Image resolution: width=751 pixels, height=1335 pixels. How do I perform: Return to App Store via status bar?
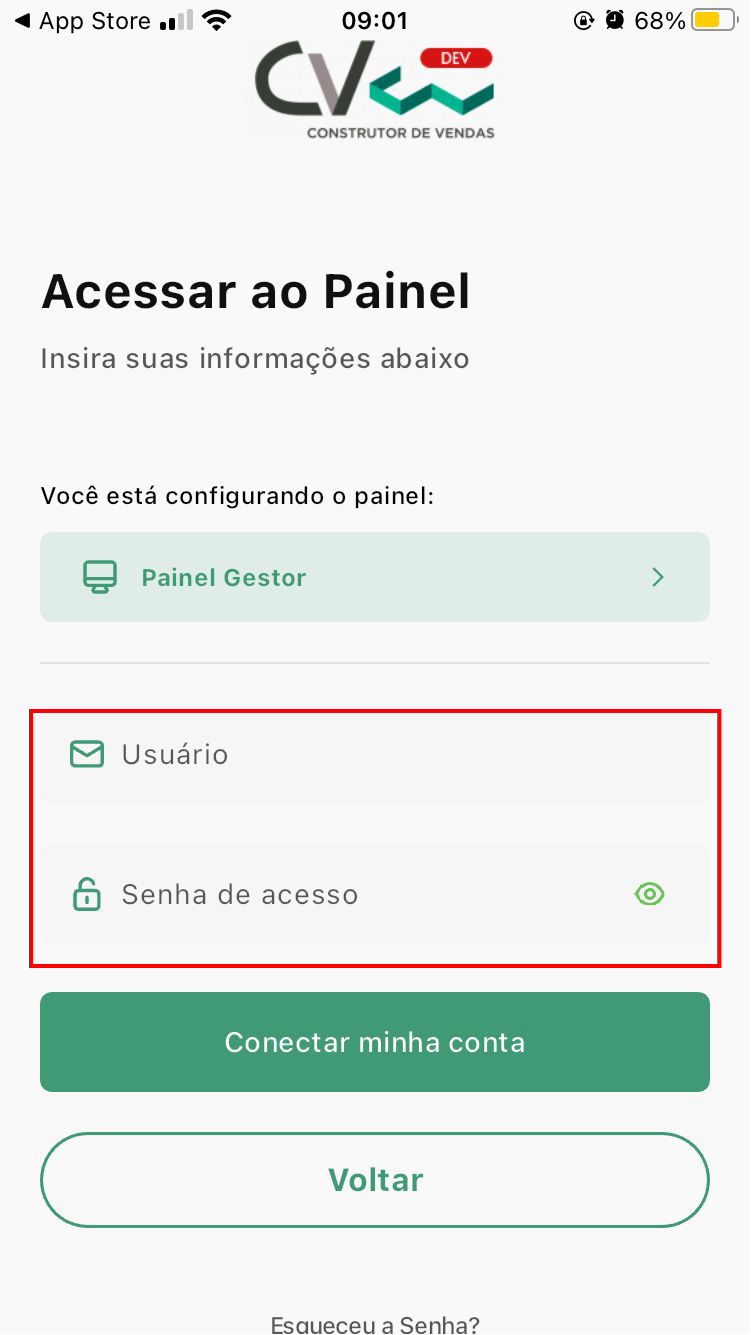[82, 20]
